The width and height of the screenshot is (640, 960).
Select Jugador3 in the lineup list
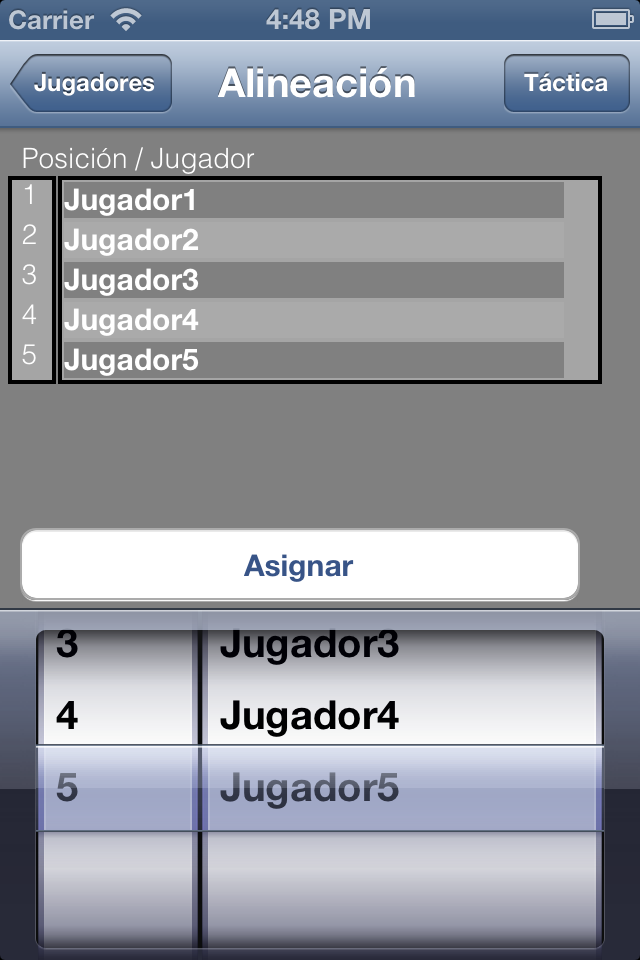pyautogui.click(x=314, y=280)
